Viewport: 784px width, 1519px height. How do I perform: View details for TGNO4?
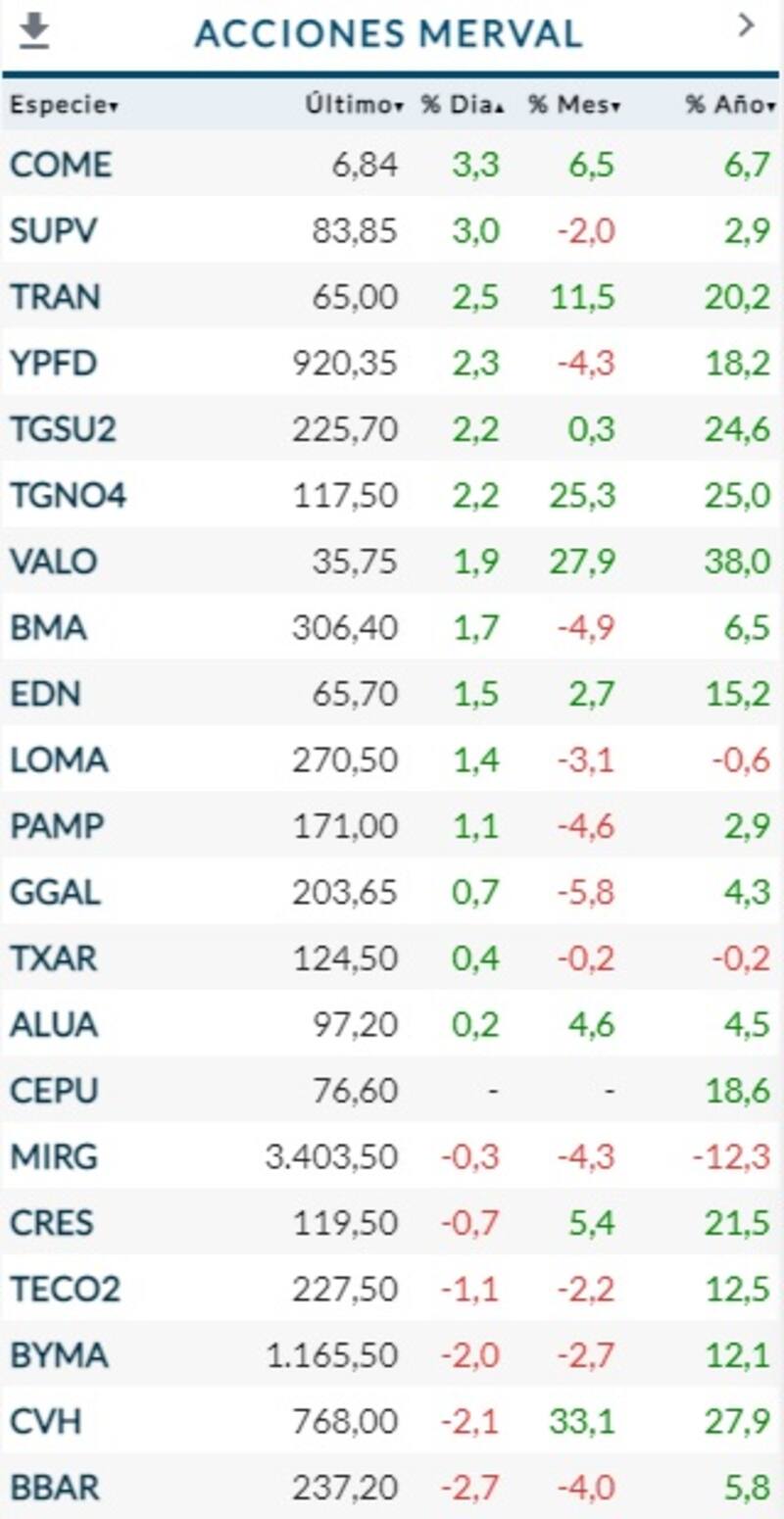pyautogui.click(x=68, y=496)
